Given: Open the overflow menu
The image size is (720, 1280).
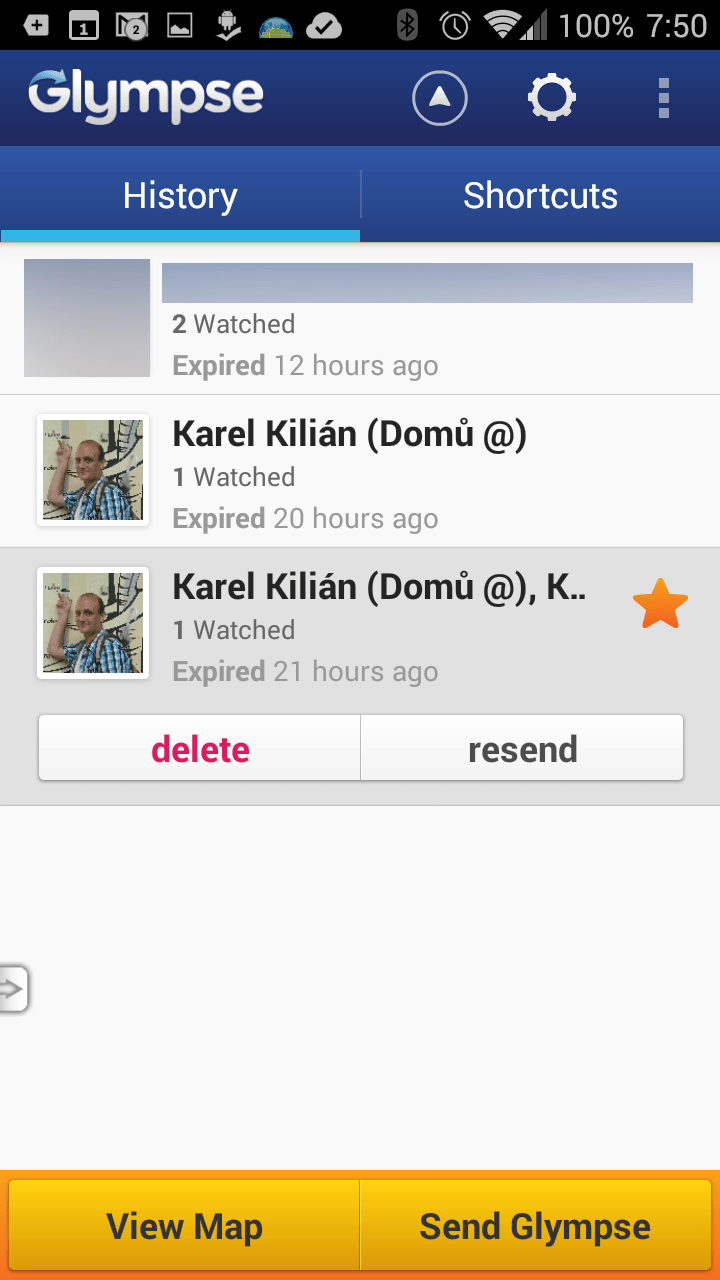Looking at the screenshot, I should 663,98.
